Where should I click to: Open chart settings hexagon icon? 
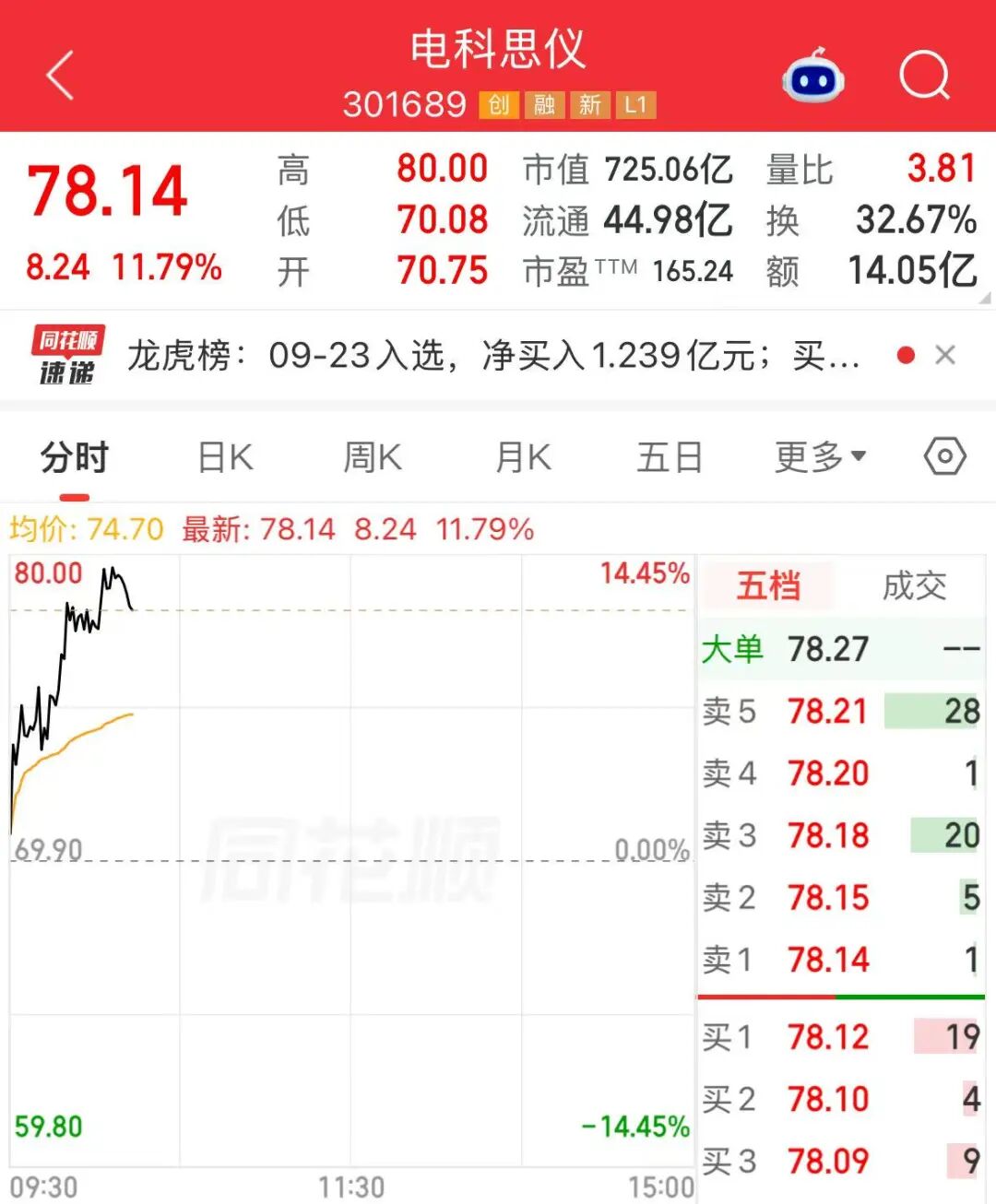pyautogui.click(x=945, y=456)
